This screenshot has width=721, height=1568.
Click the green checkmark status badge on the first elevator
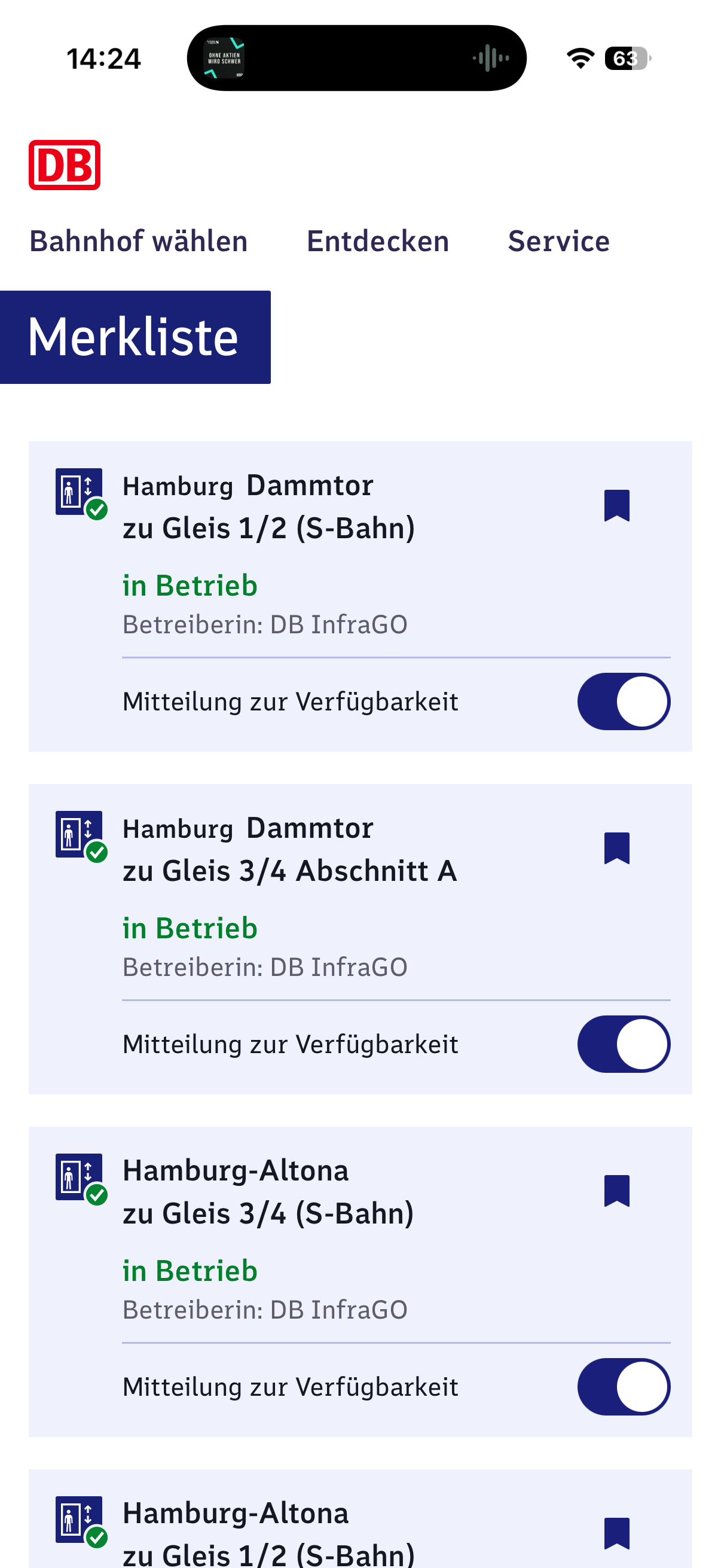[99, 509]
